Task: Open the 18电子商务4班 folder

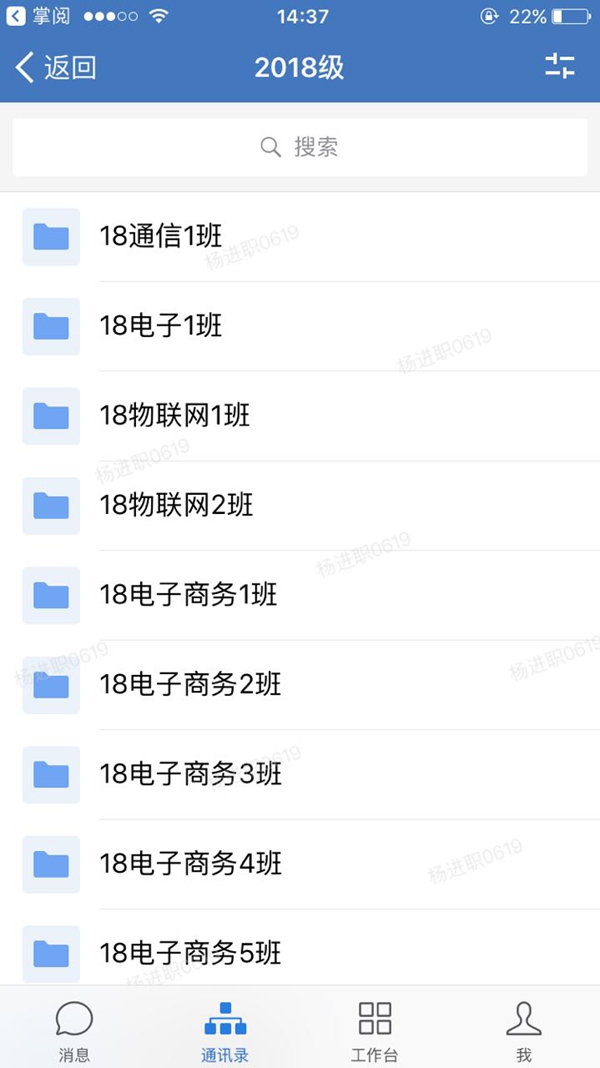Action: (300, 864)
